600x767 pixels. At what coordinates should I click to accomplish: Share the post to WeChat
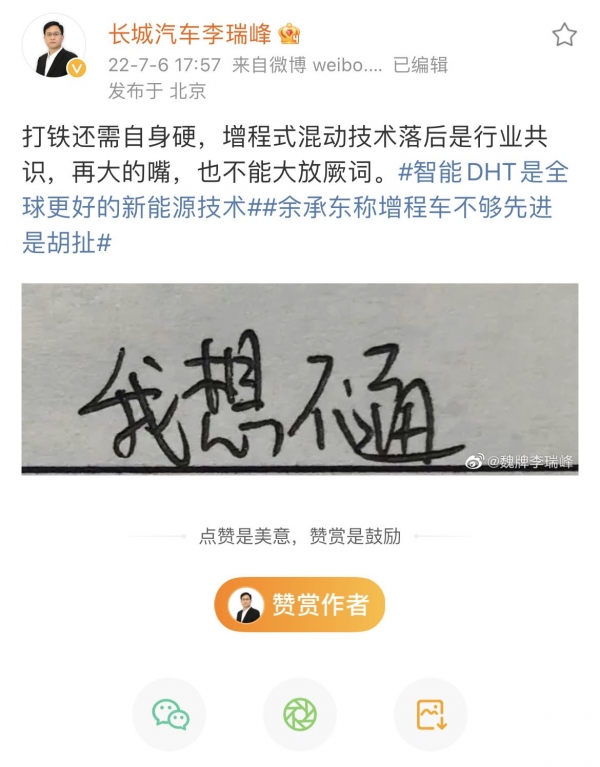pyautogui.click(x=169, y=714)
